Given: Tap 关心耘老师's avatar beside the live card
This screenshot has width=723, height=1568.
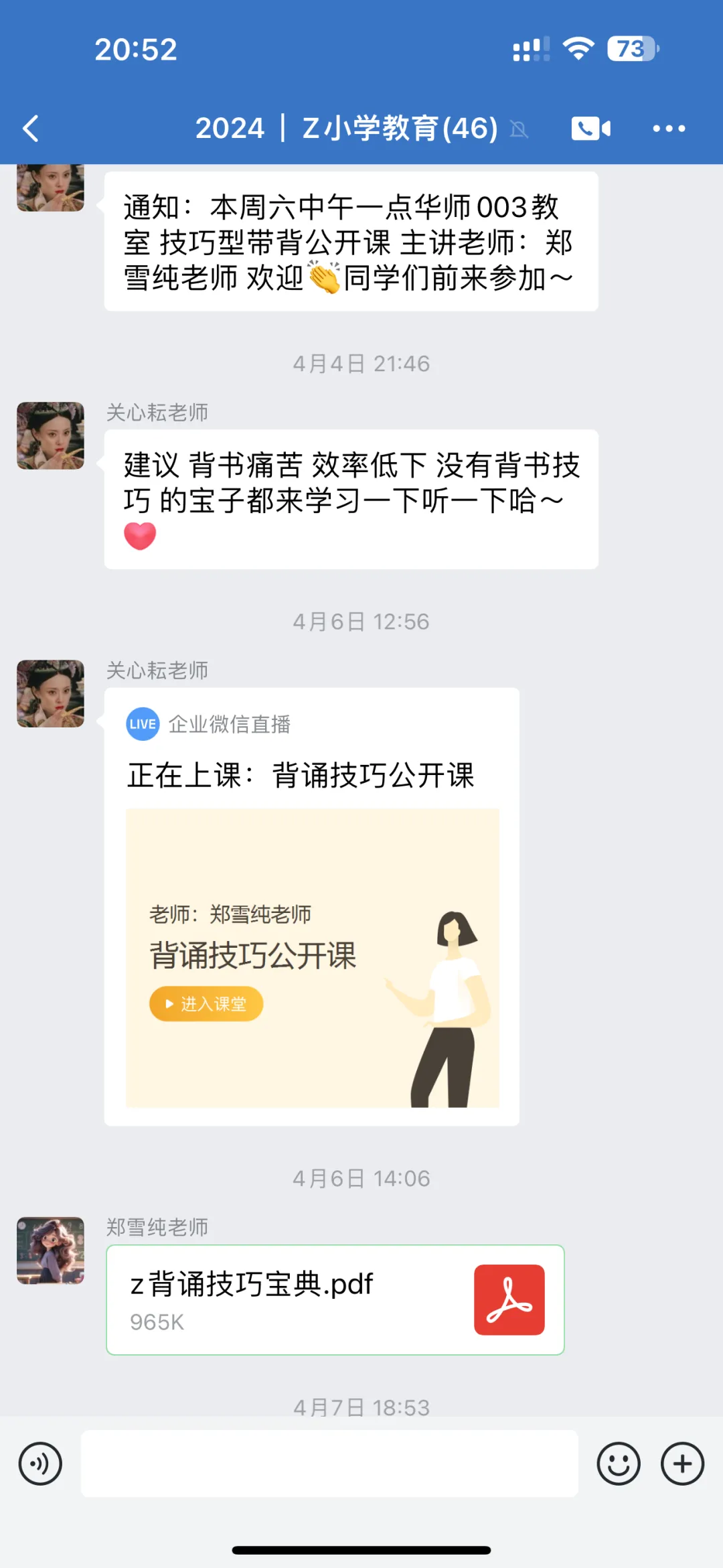Looking at the screenshot, I should (50, 693).
